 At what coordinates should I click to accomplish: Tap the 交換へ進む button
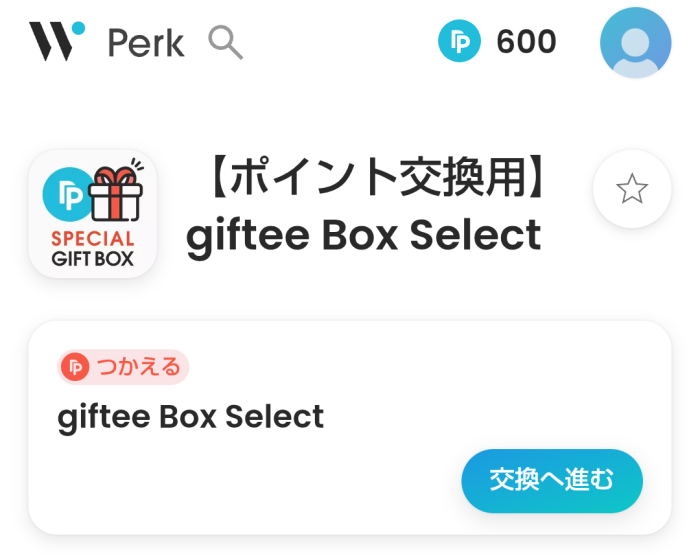pyautogui.click(x=551, y=481)
